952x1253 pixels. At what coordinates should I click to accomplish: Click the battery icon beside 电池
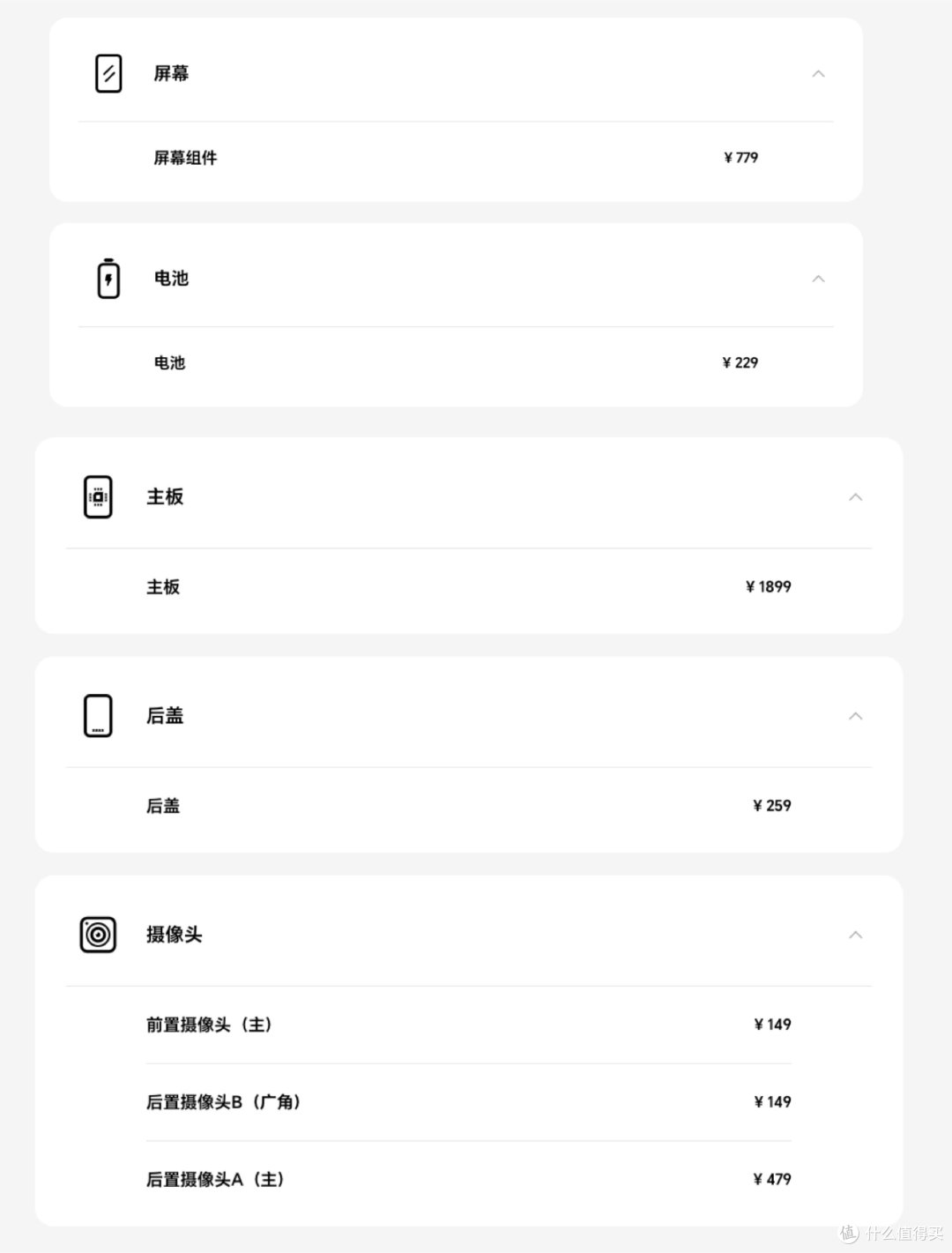click(108, 278)
